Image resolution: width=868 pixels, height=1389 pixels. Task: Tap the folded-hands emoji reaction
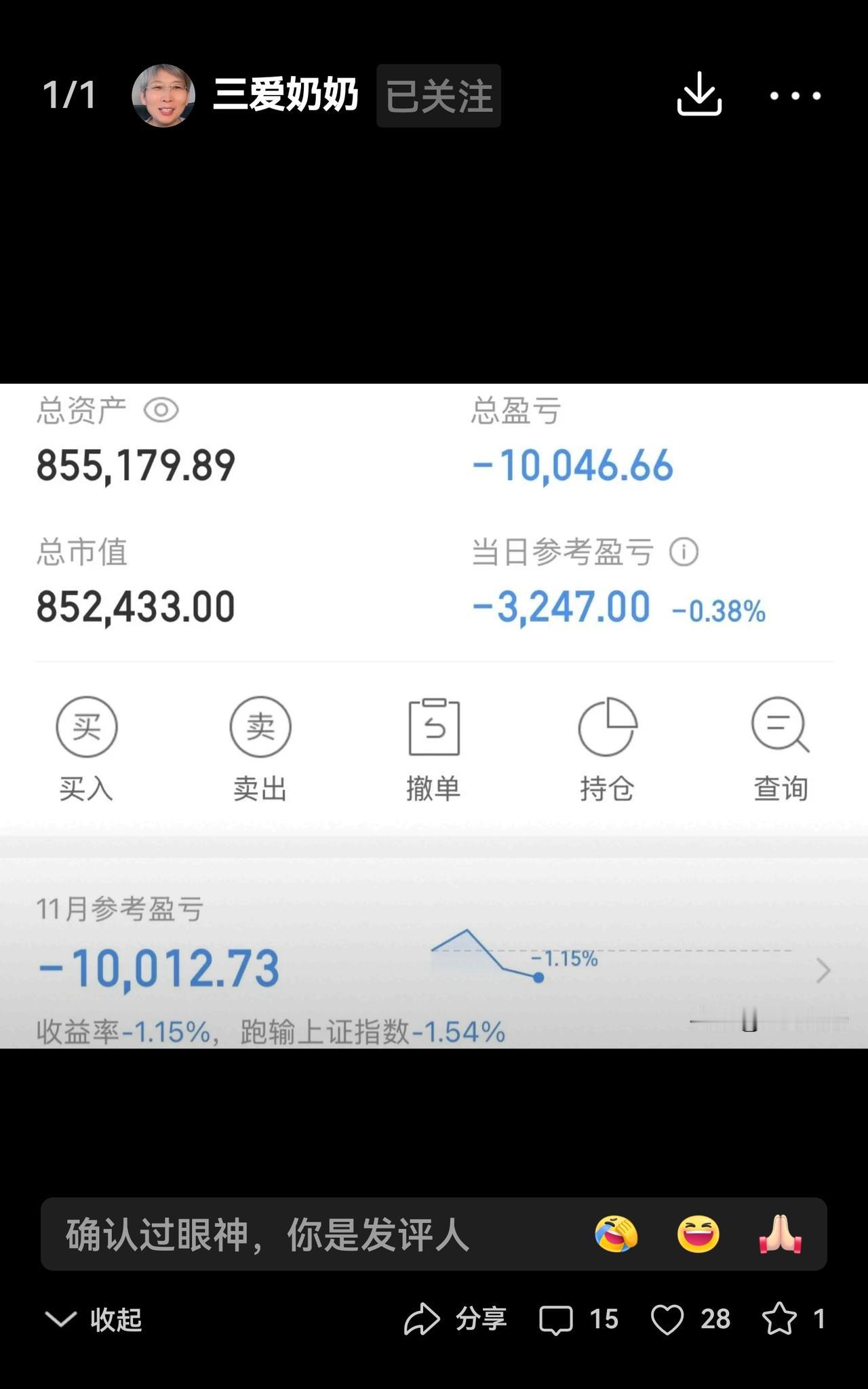click(x=781, y=1234)
